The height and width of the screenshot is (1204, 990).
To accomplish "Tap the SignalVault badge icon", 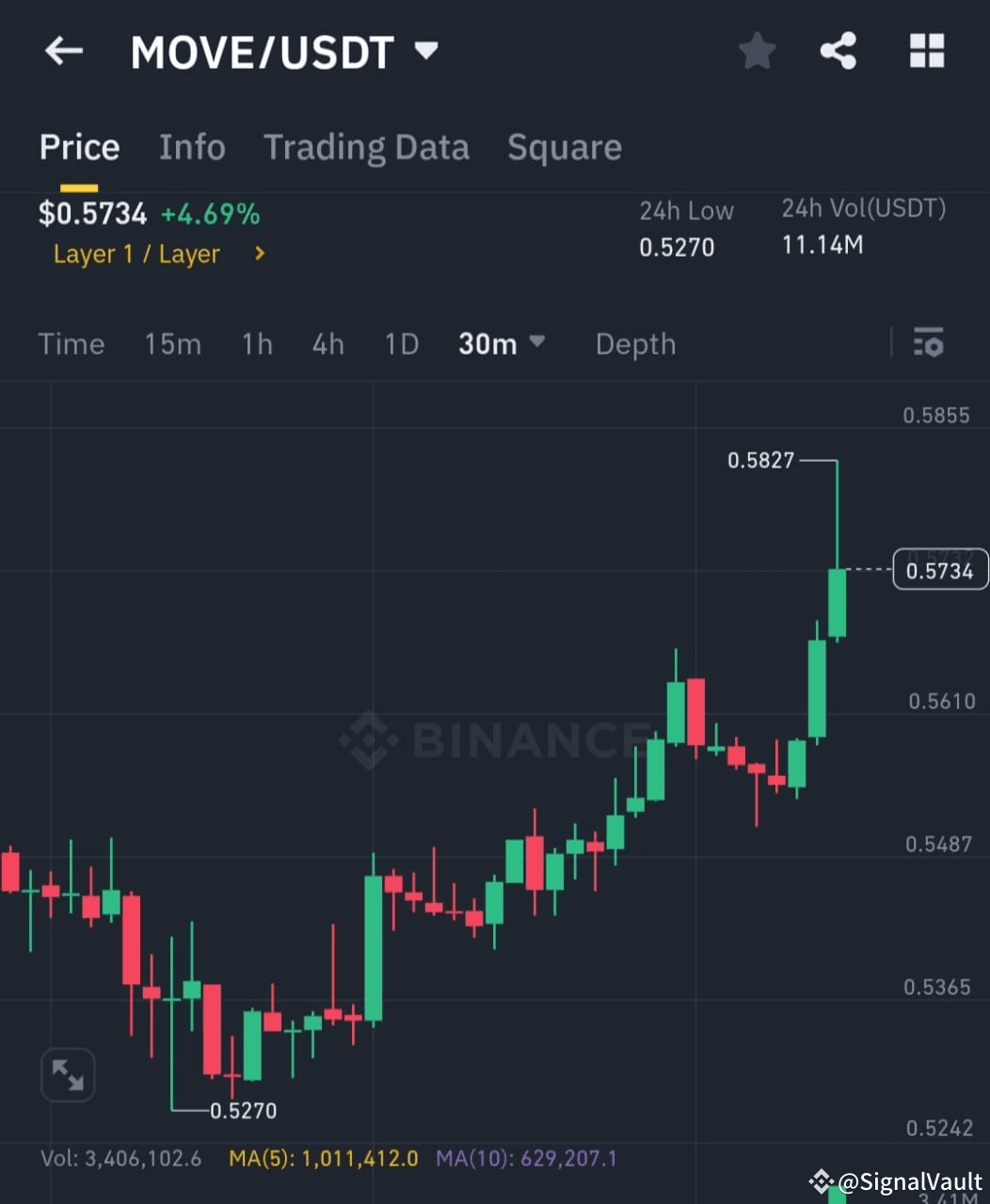I will tap(822, 1180).
